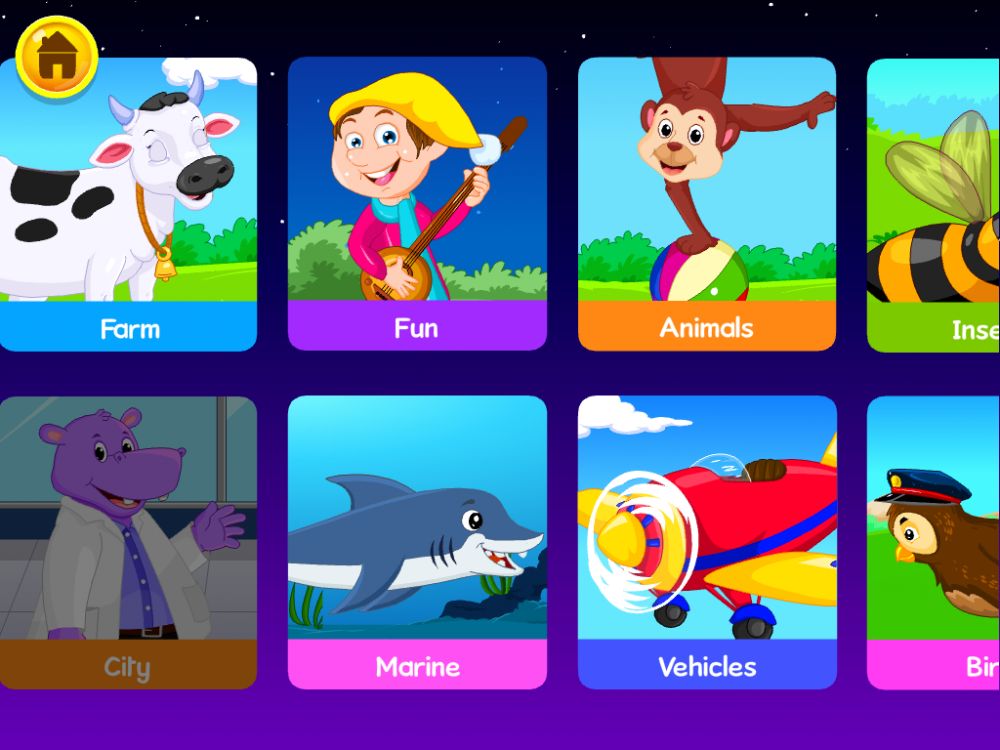Open the Vehicles category with airplane
The height and width of the screenshot is (750, 1000).
tap(706, 543)
